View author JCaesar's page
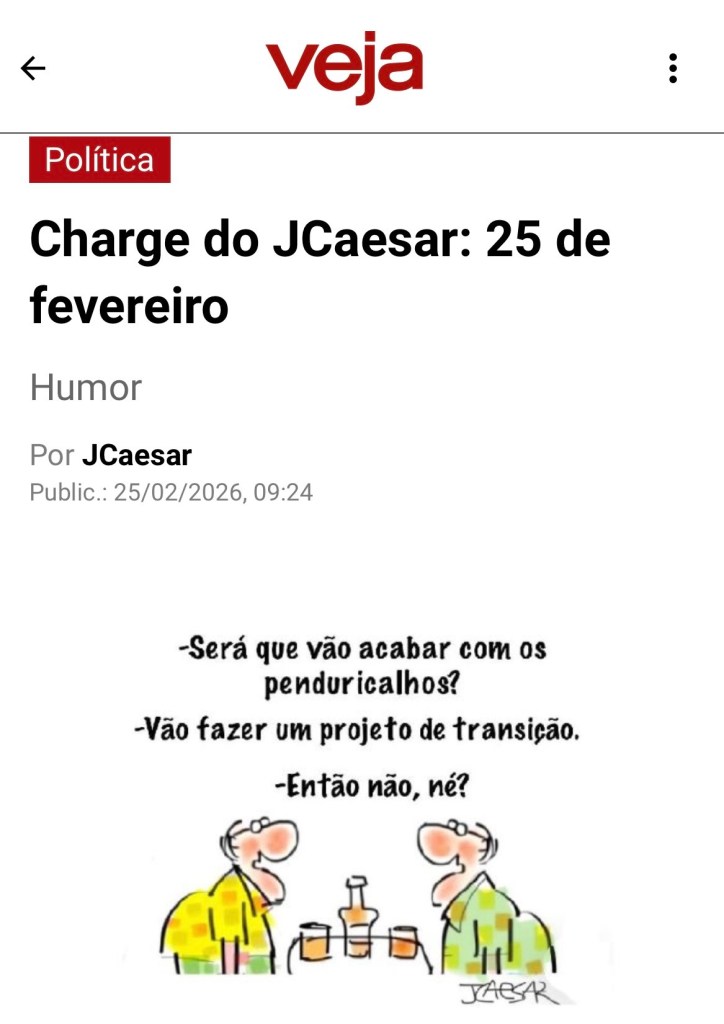 pos(136,456)
